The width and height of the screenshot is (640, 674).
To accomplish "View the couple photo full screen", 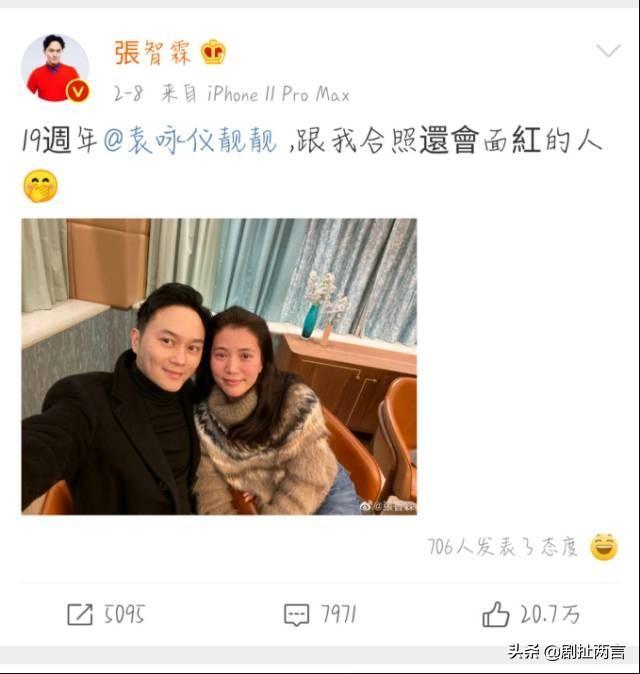I will pos(219,366).
